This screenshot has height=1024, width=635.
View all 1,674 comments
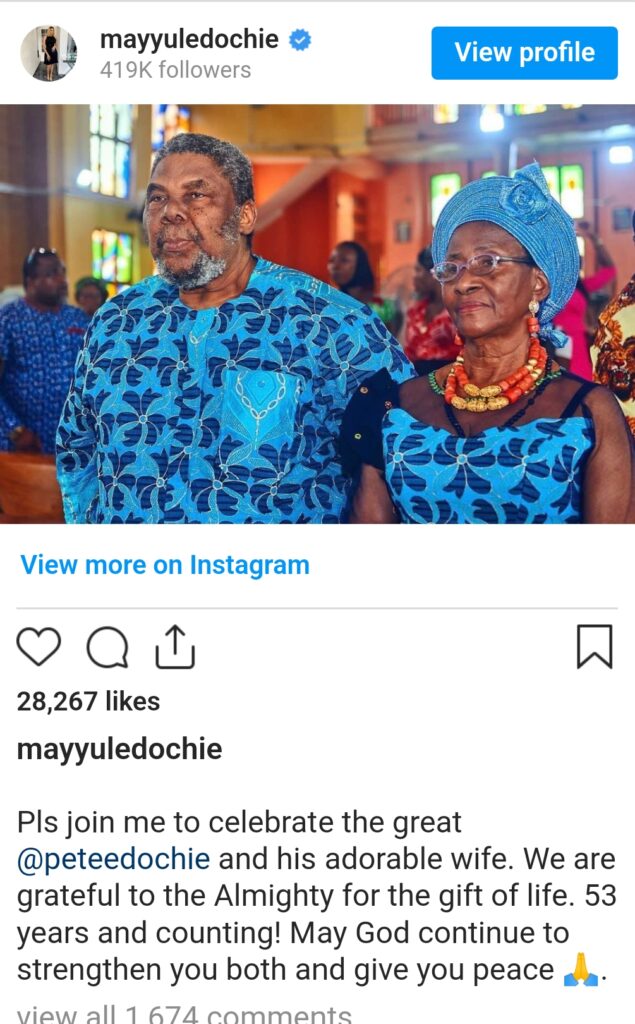(x=185, y=1014)
